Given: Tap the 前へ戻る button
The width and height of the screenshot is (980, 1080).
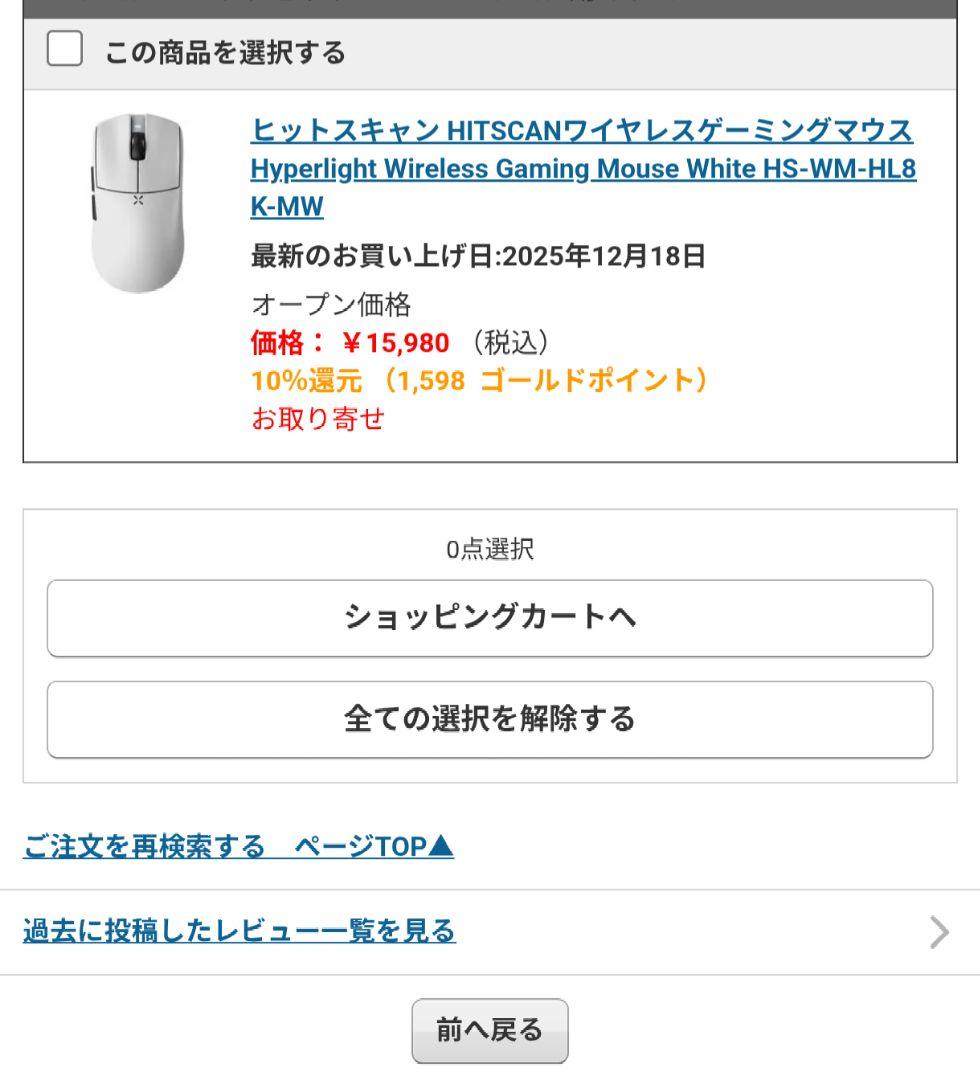Looking at the screenshot, I should [x=490, y=1030].
